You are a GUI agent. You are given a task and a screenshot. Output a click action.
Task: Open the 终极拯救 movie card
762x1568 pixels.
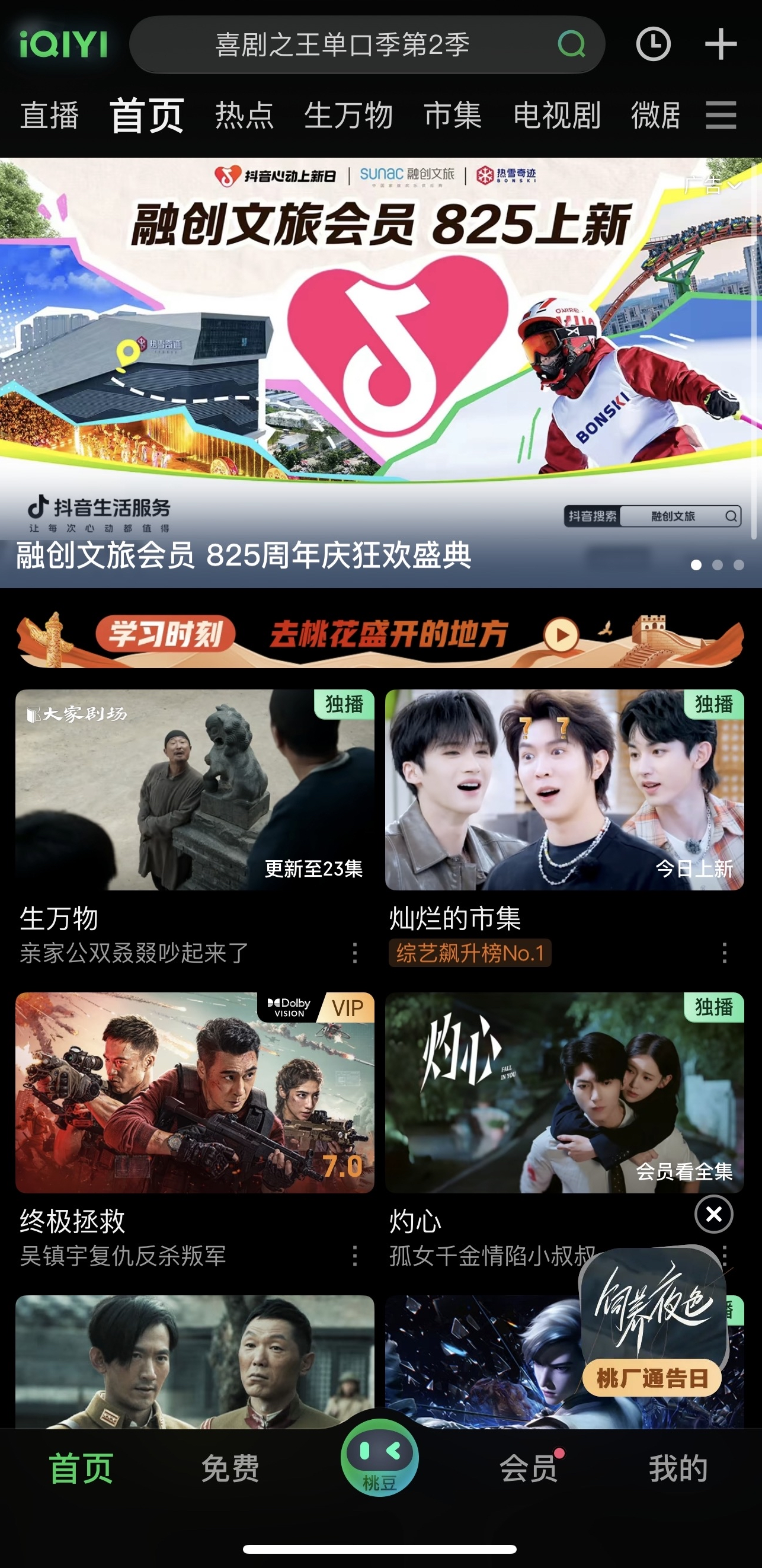pos(195,1093)
